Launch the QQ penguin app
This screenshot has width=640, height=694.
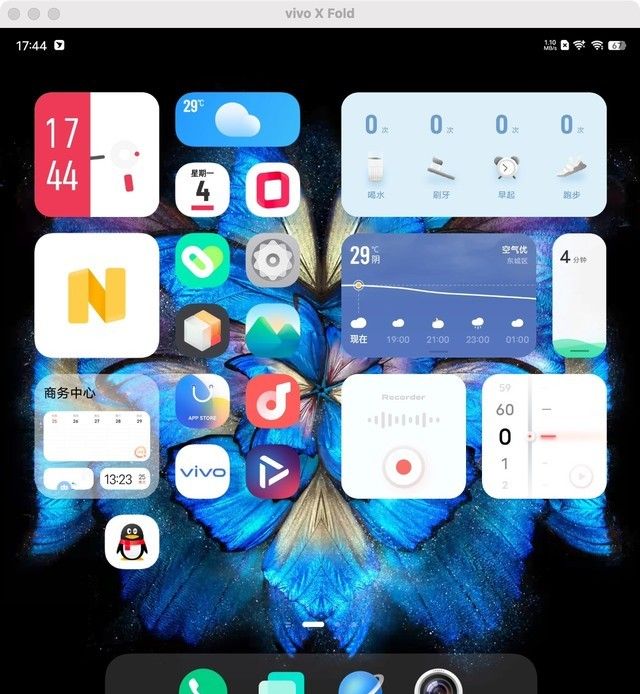(x=132, y=543)
